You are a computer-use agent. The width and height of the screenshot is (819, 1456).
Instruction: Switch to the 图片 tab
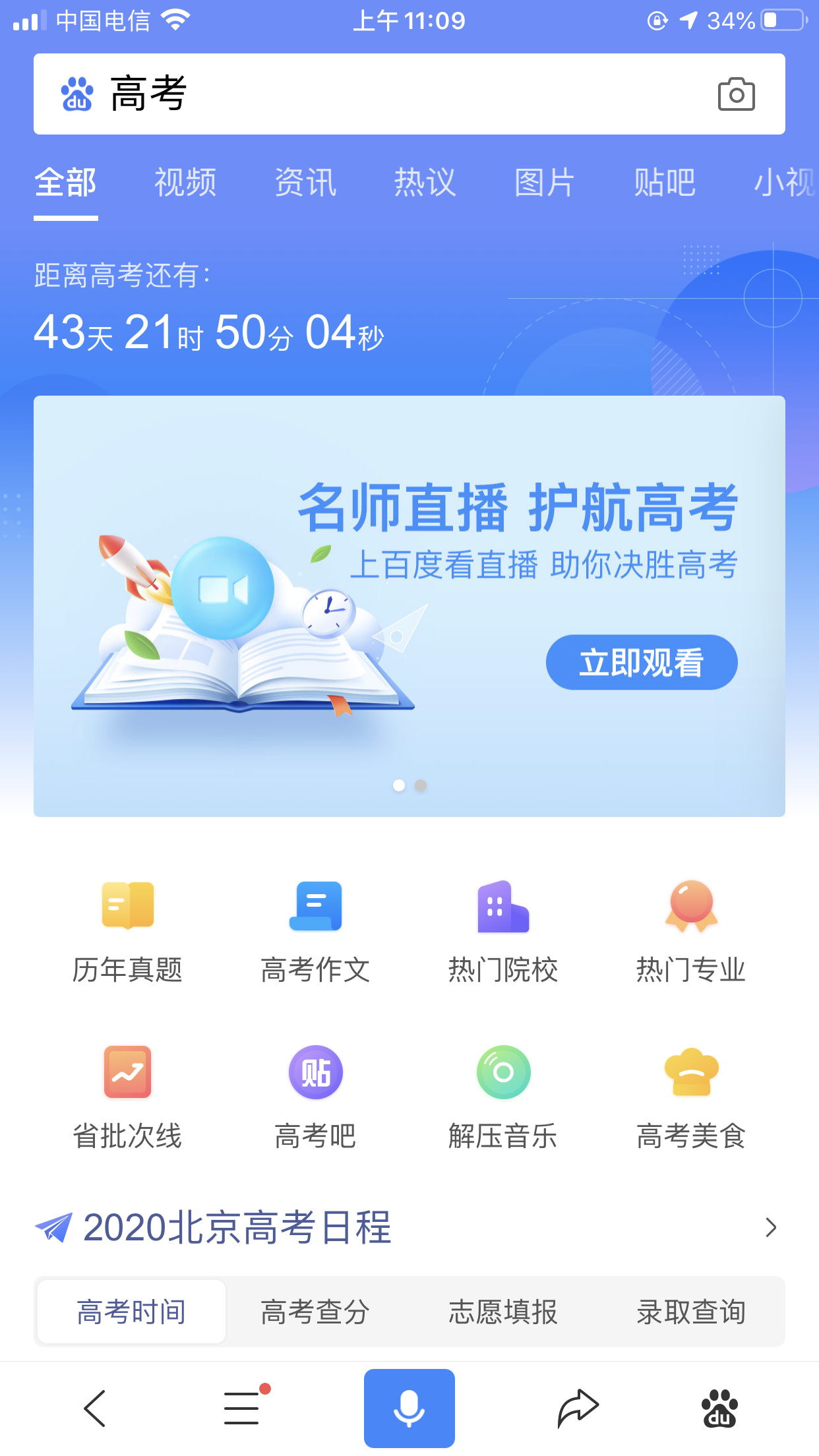[545, 183]
